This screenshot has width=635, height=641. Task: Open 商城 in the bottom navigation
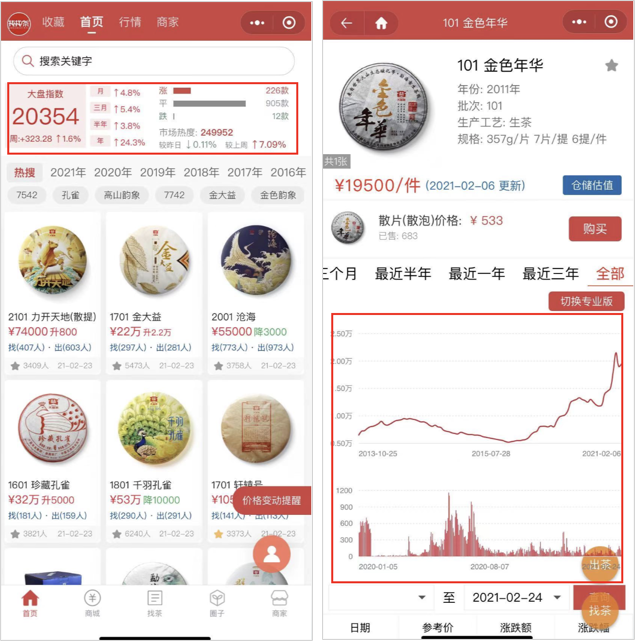click(92, 605)
